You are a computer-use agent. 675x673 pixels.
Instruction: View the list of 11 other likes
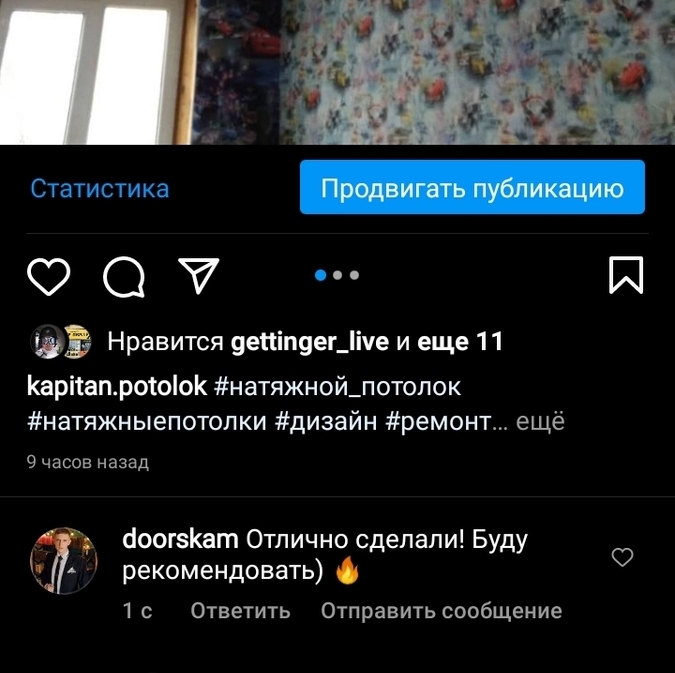(459, 342)
